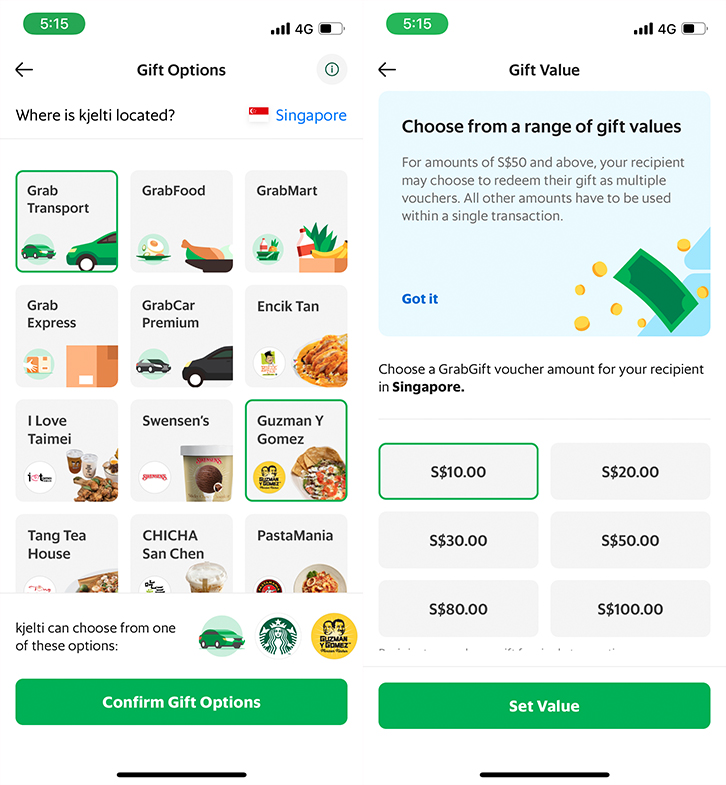The image size is (726, 785).
Task: Pick the Encik Tan gift tile
Action: click(x=296, y=336)
